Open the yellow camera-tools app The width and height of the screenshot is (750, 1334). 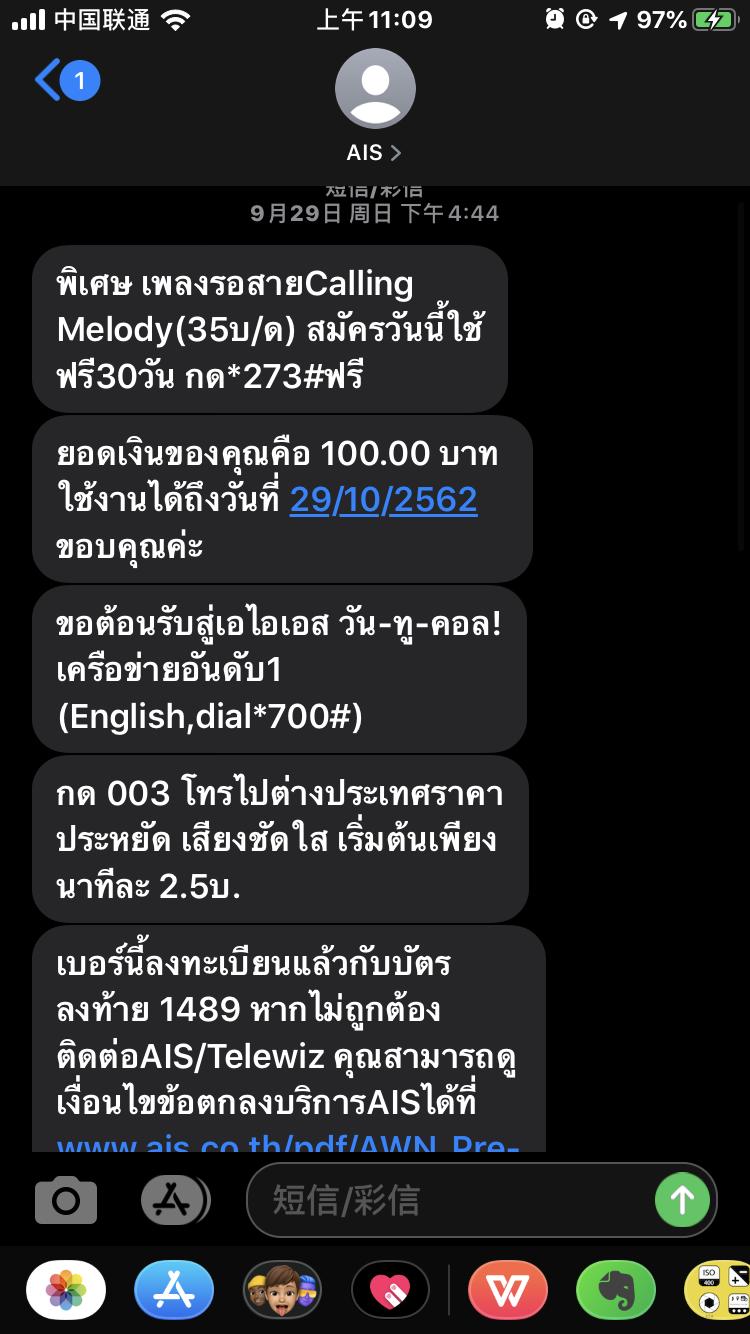[x=718, y=1291]
